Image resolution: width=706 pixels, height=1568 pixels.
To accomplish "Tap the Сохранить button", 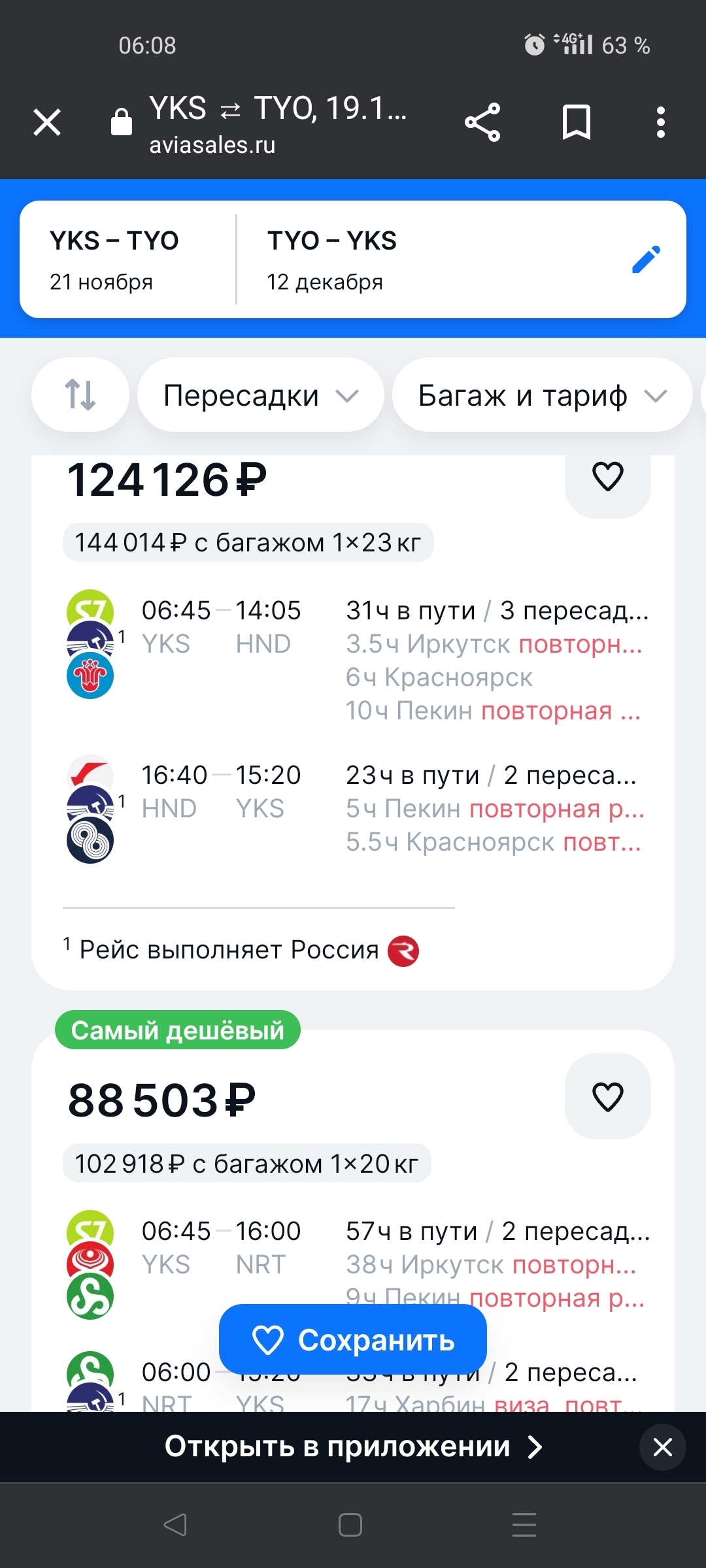I will tap(353, 1340).
